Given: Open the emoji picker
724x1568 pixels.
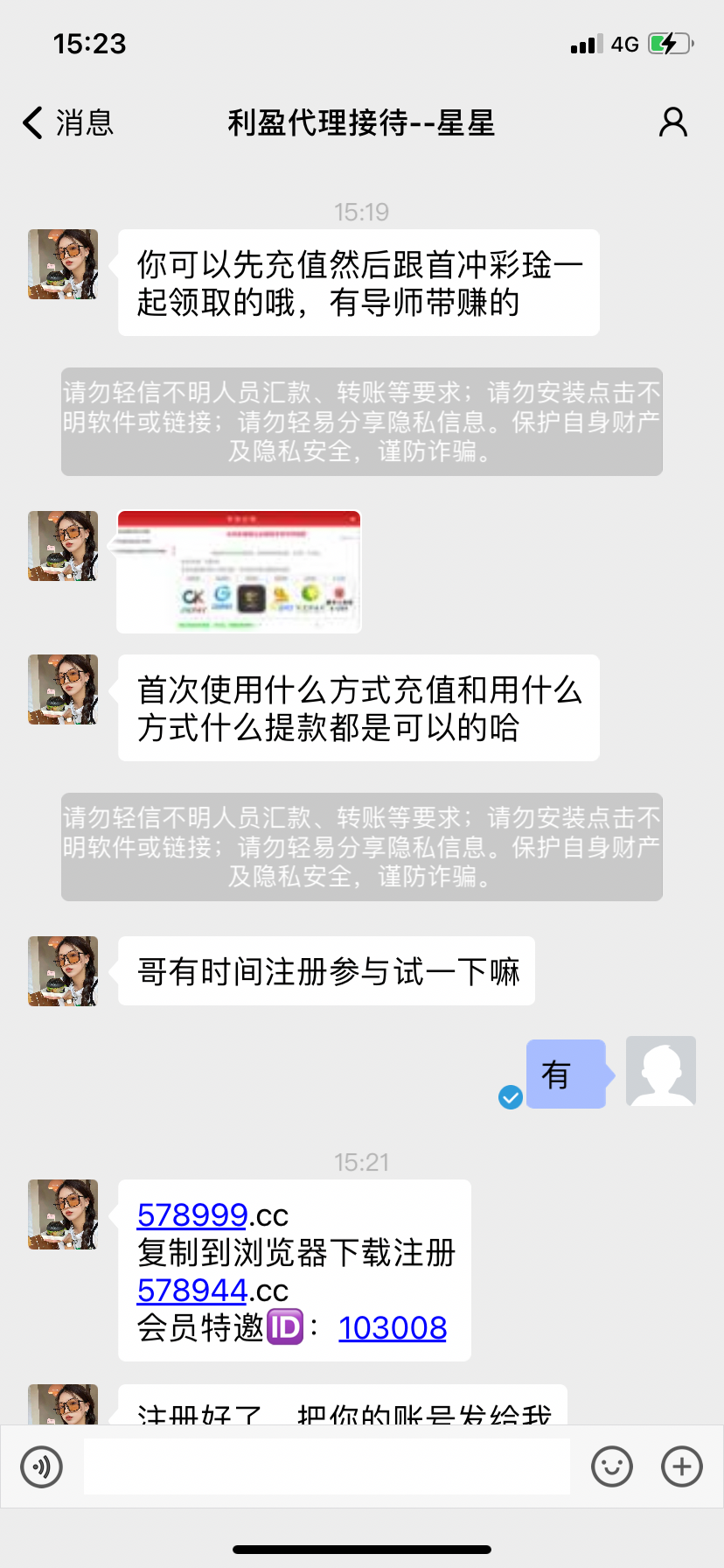Looking at the screenshot, I should [611, 1466].
